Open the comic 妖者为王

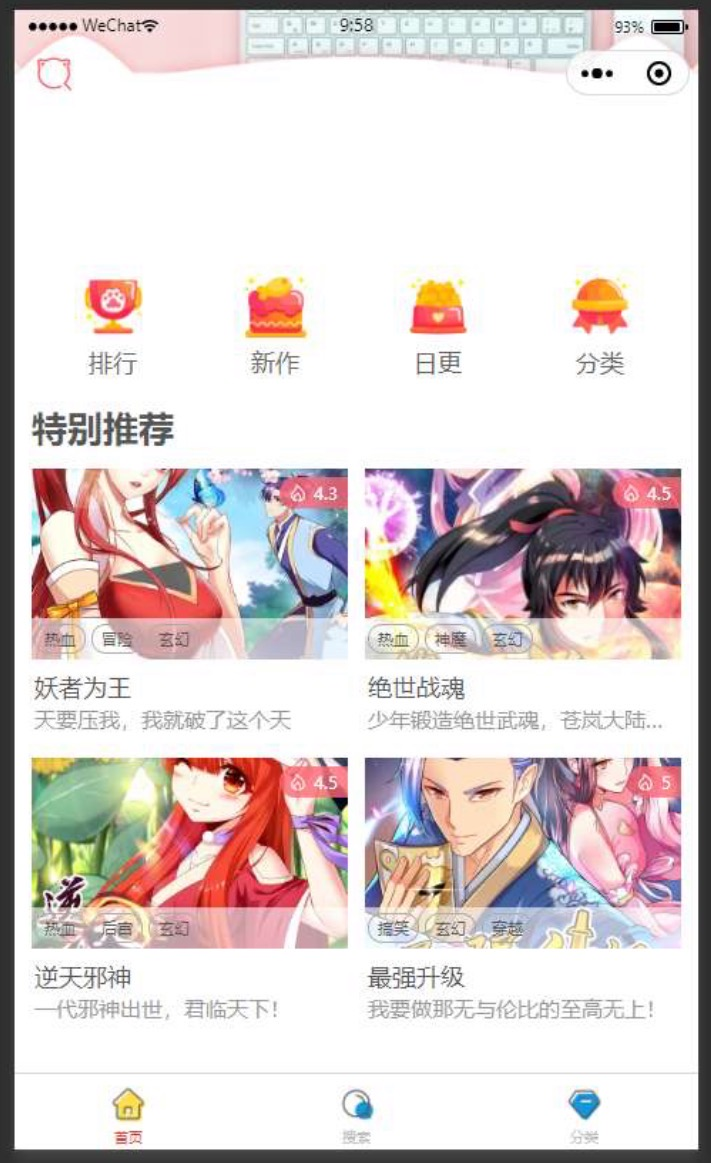(x=190, y=564)
